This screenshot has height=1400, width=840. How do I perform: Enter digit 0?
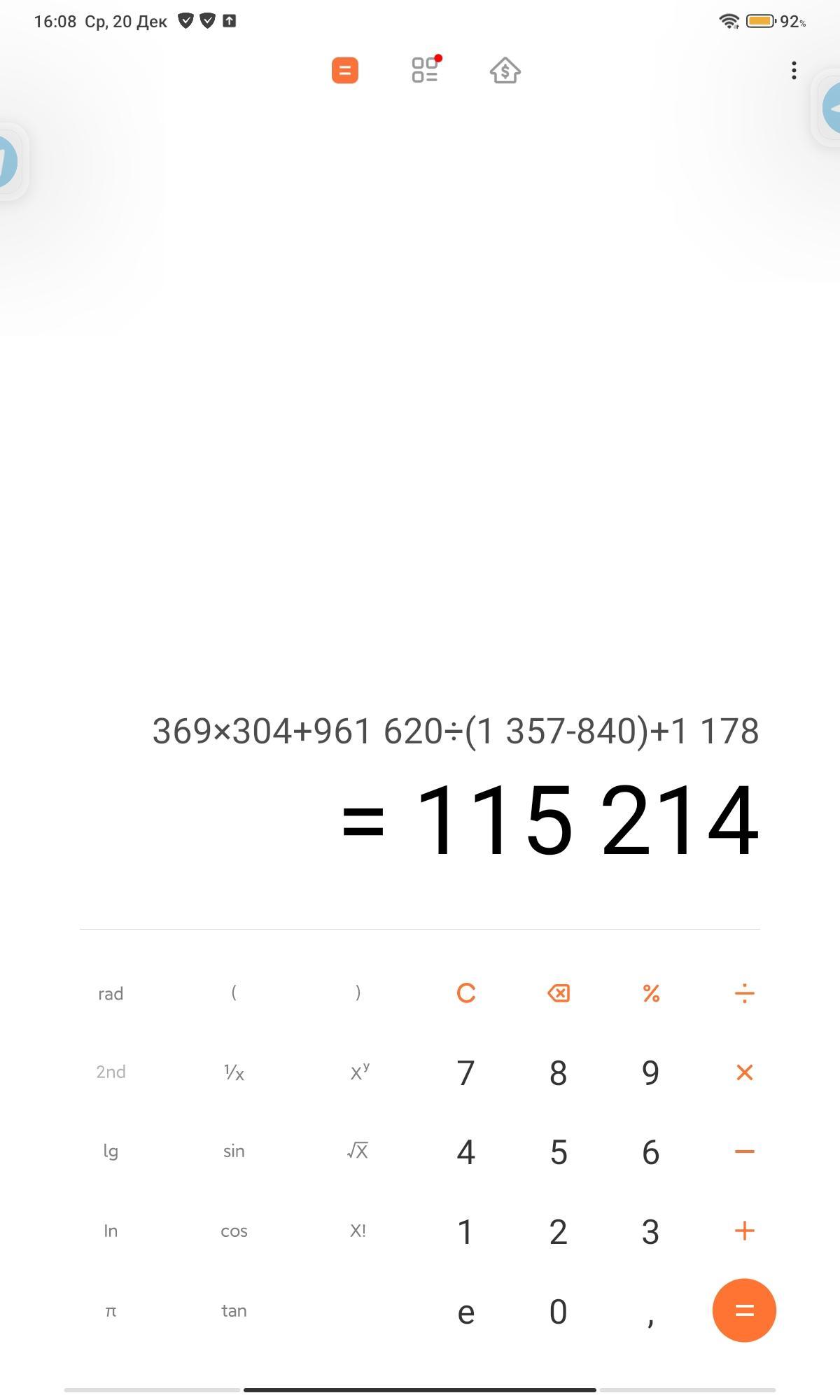point(558,1311)
